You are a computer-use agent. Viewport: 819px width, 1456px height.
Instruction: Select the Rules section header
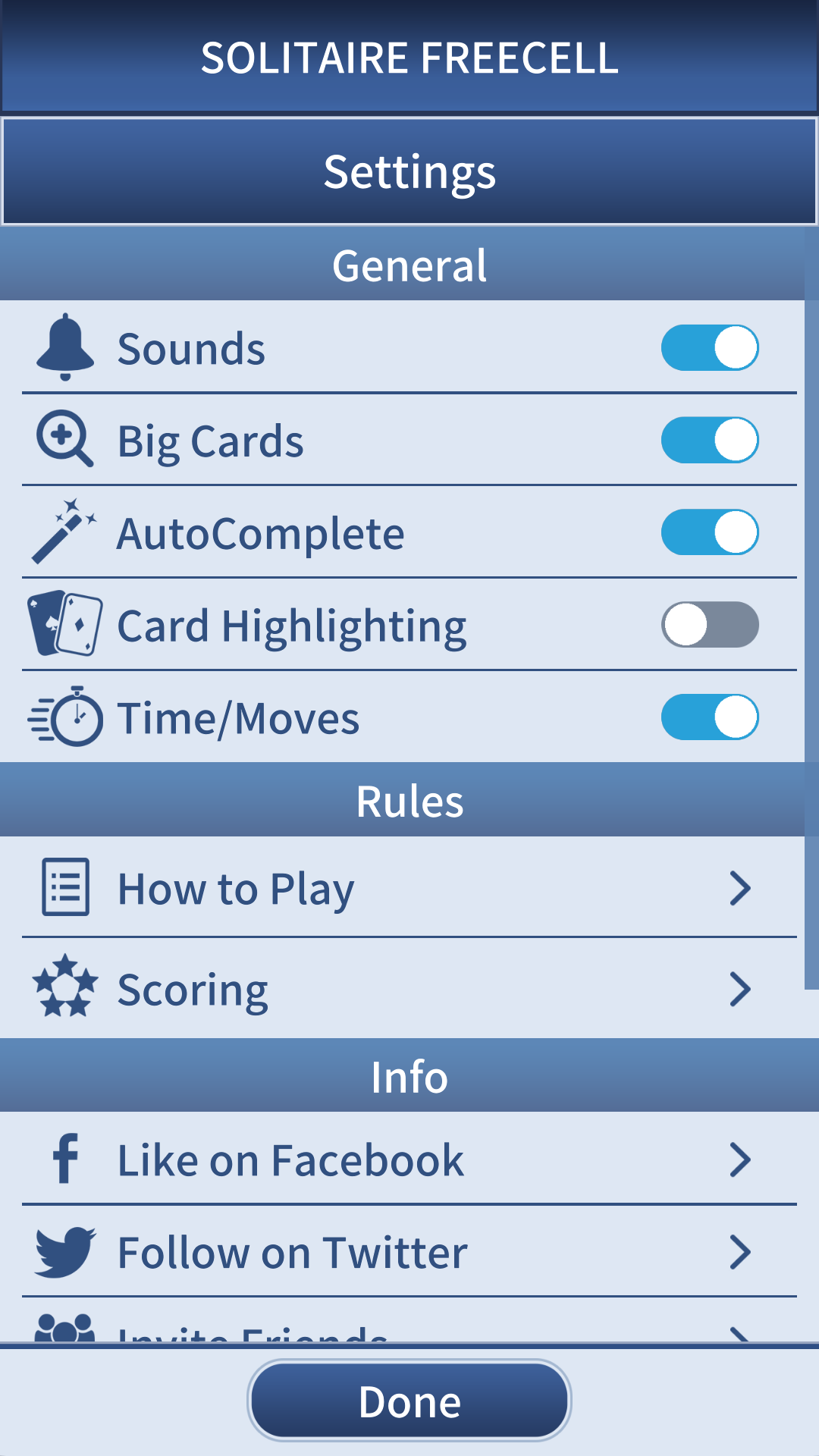tap(409, 802)
